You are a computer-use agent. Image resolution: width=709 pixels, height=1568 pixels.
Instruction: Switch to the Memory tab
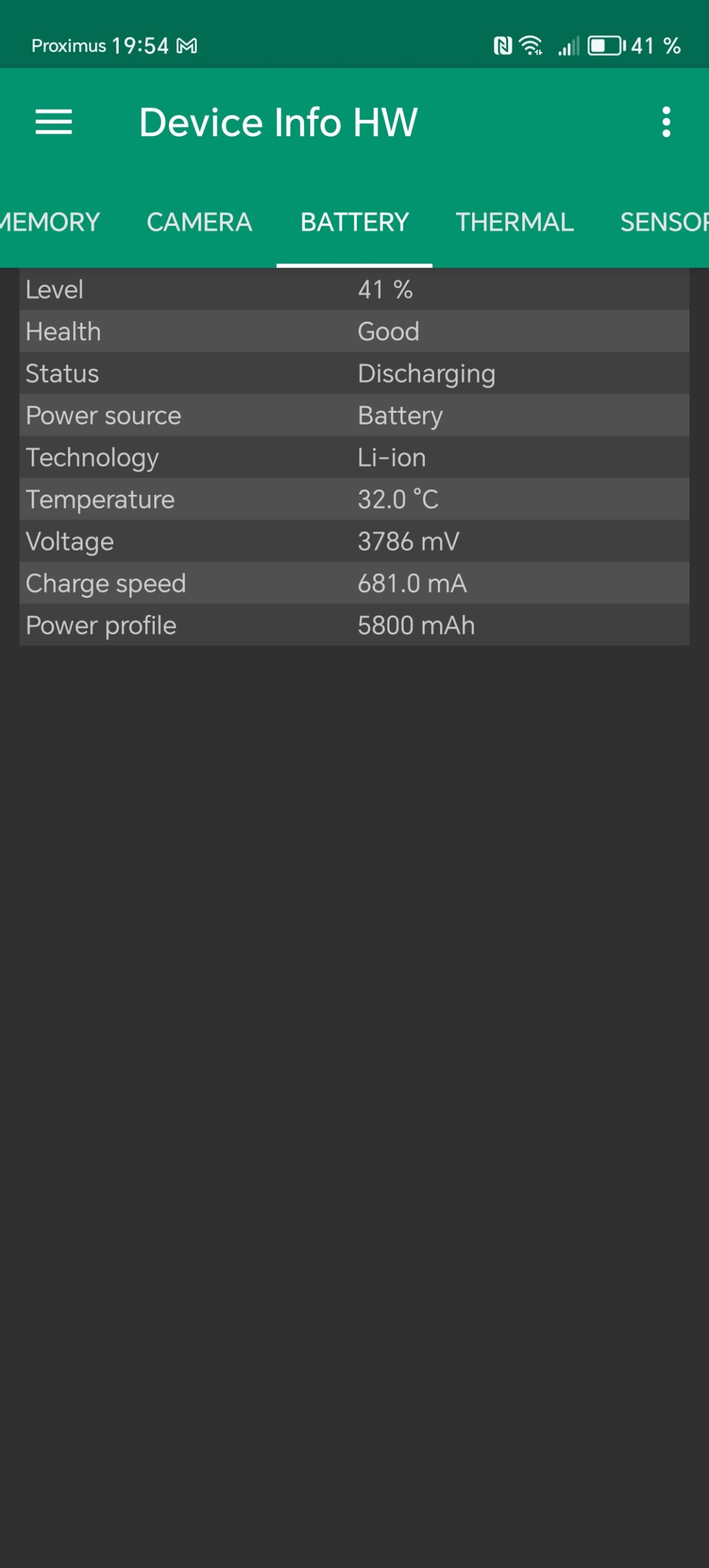(49, 222)
